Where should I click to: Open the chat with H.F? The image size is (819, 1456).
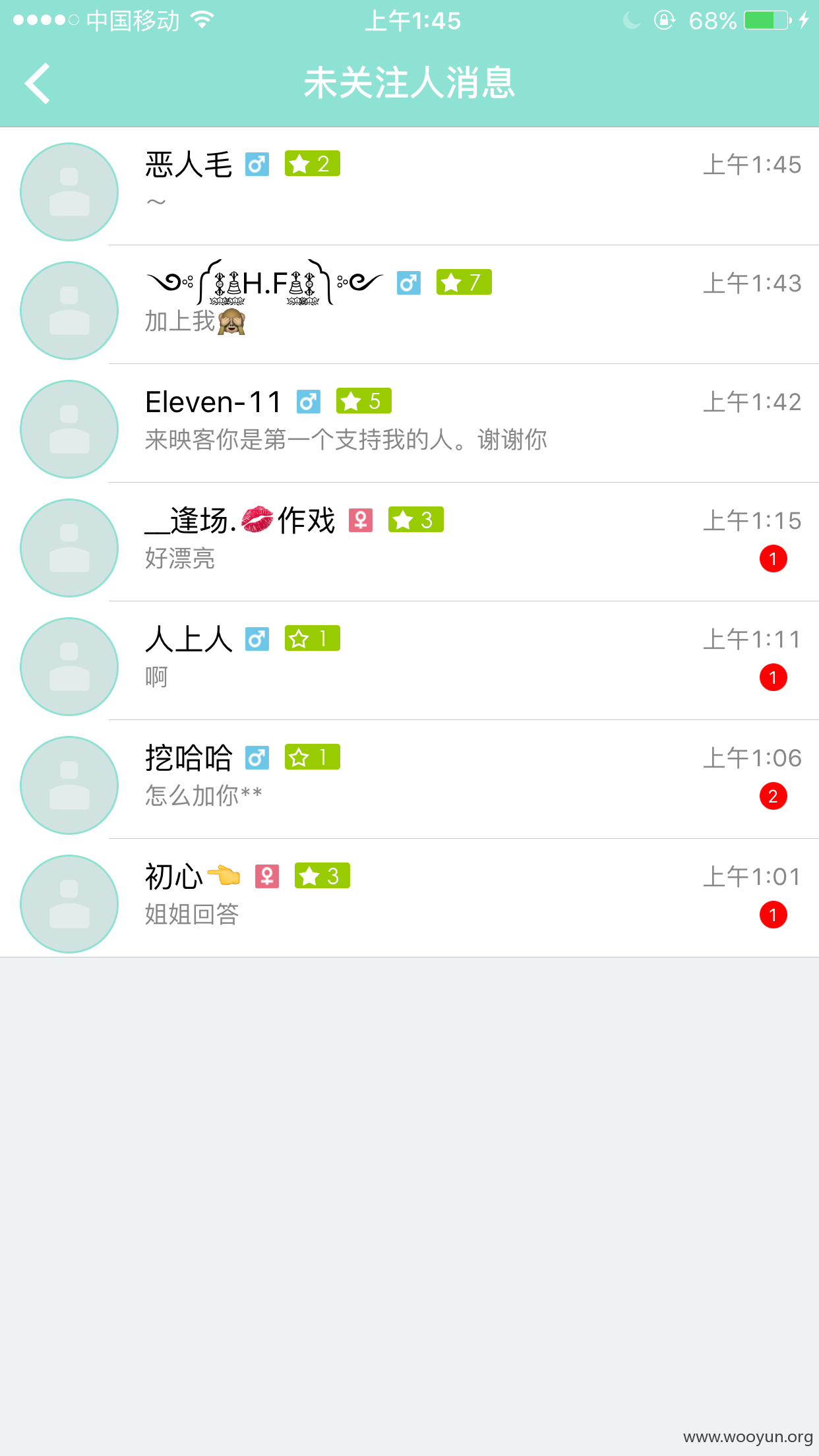tap(409, 305)
